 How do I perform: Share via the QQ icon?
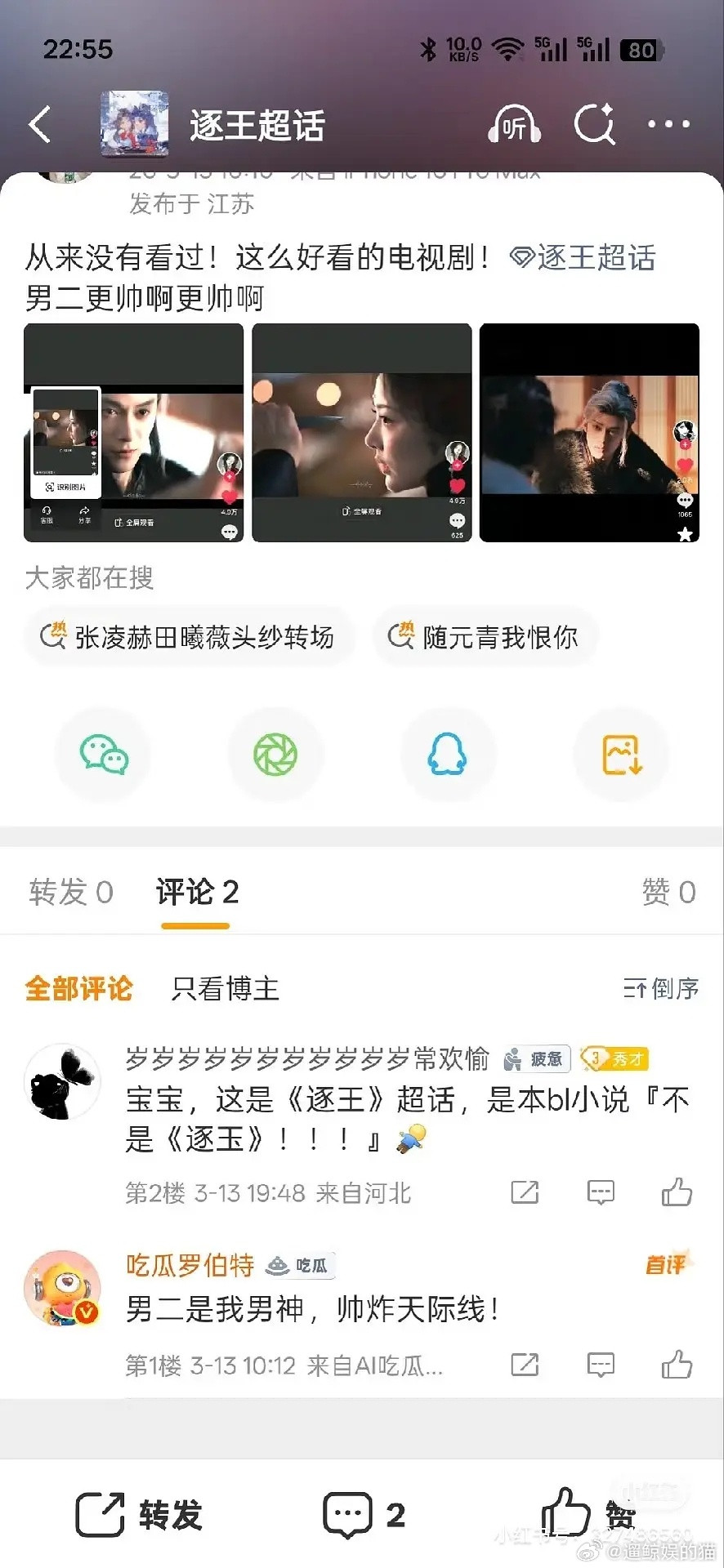coord(448,754)
